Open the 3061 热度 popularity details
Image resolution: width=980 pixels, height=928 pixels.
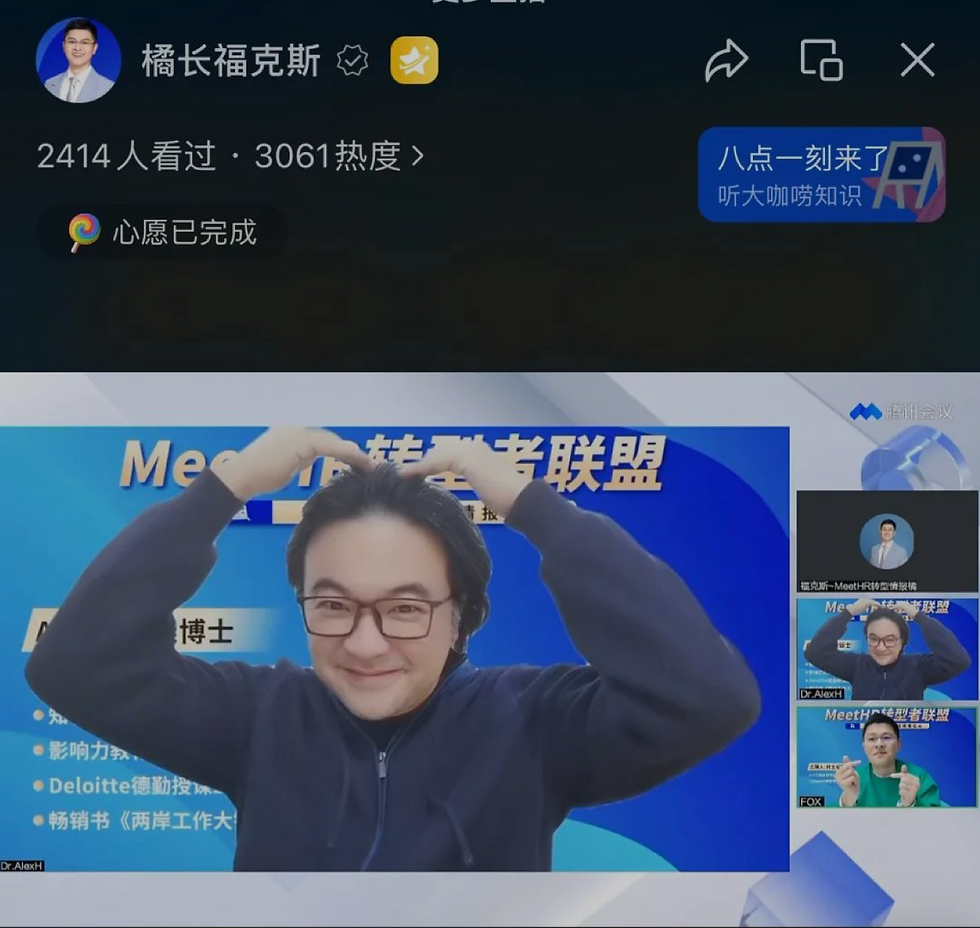(x=338, y=156)
